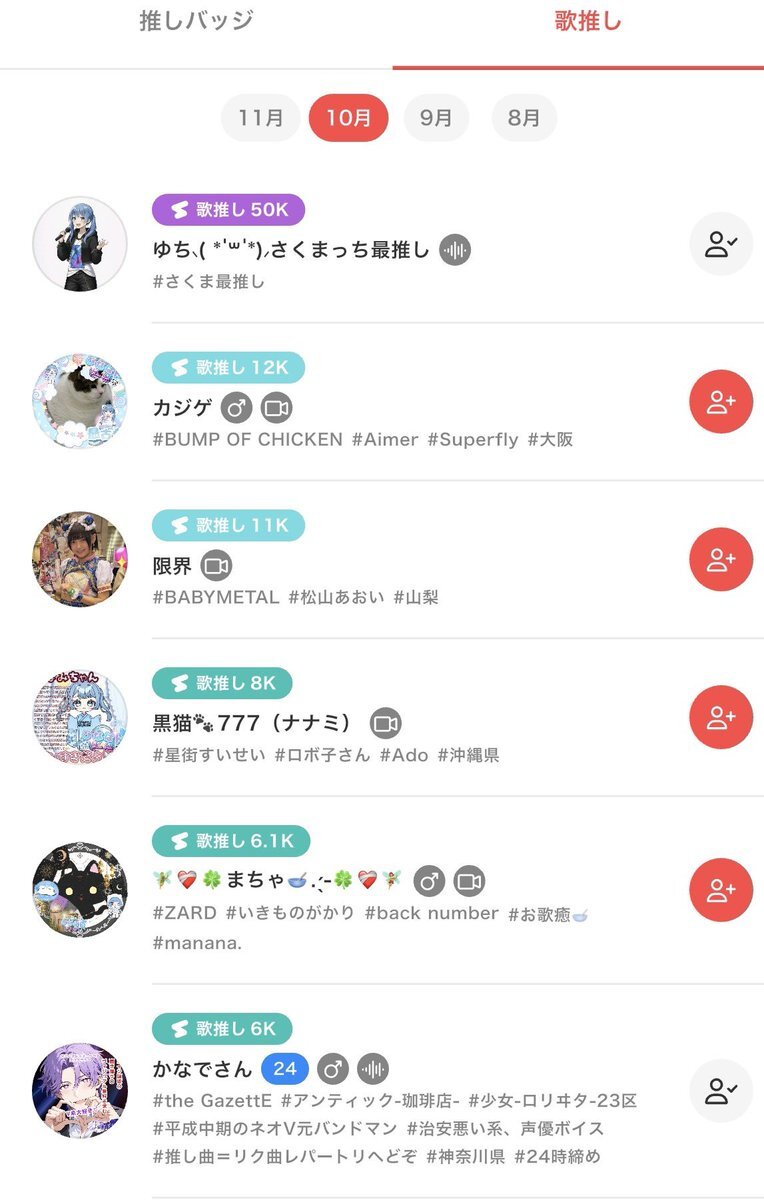Image resolution: width=764 pixels, height=1200 pixels.
Task: Follow カジゲ
Action: (721, 402)
